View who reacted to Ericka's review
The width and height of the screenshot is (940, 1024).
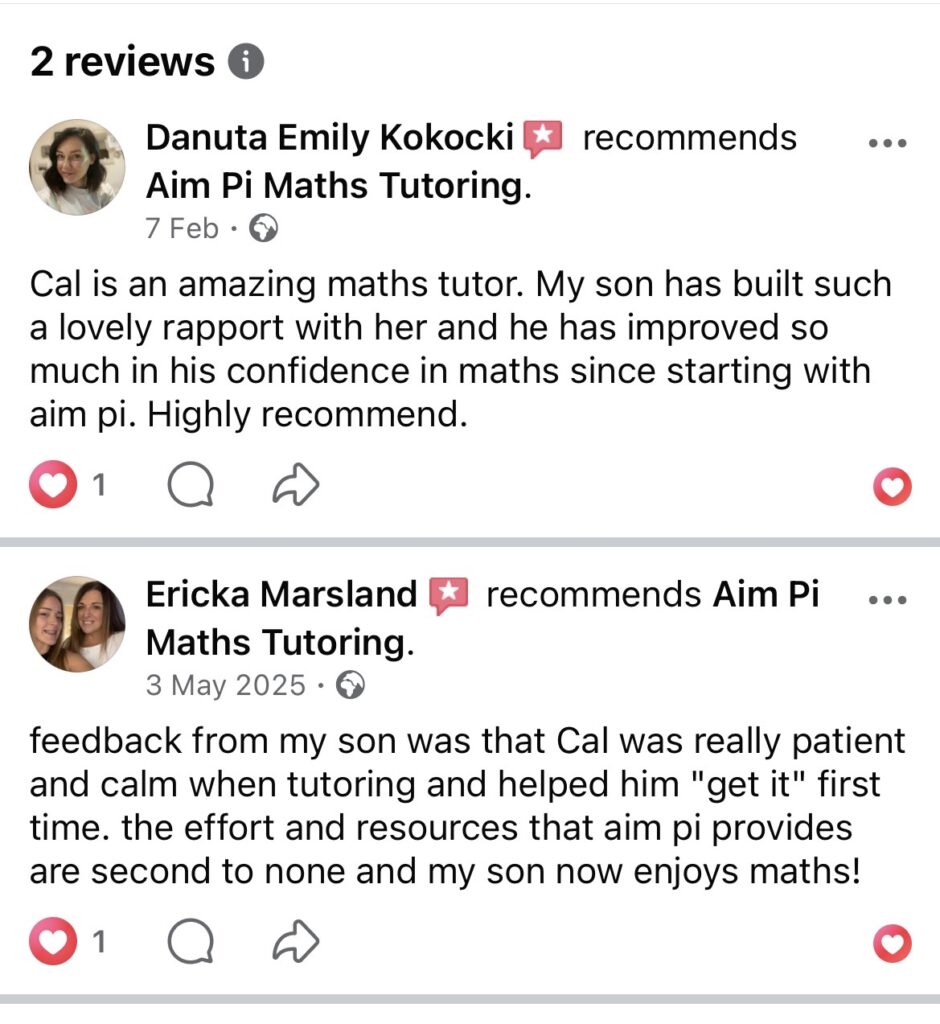(x=892, y=942)
